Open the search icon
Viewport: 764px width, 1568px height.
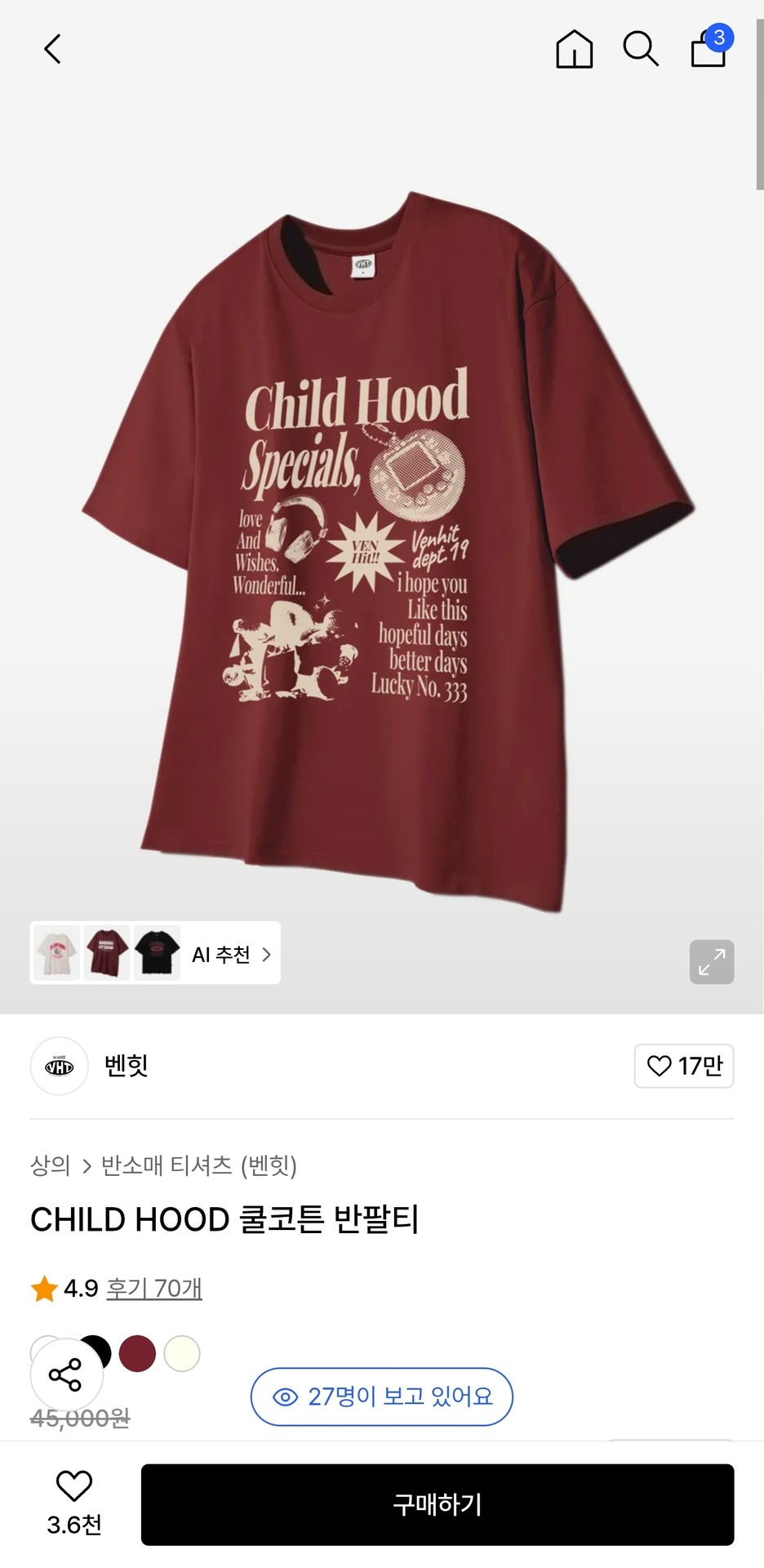641,49
